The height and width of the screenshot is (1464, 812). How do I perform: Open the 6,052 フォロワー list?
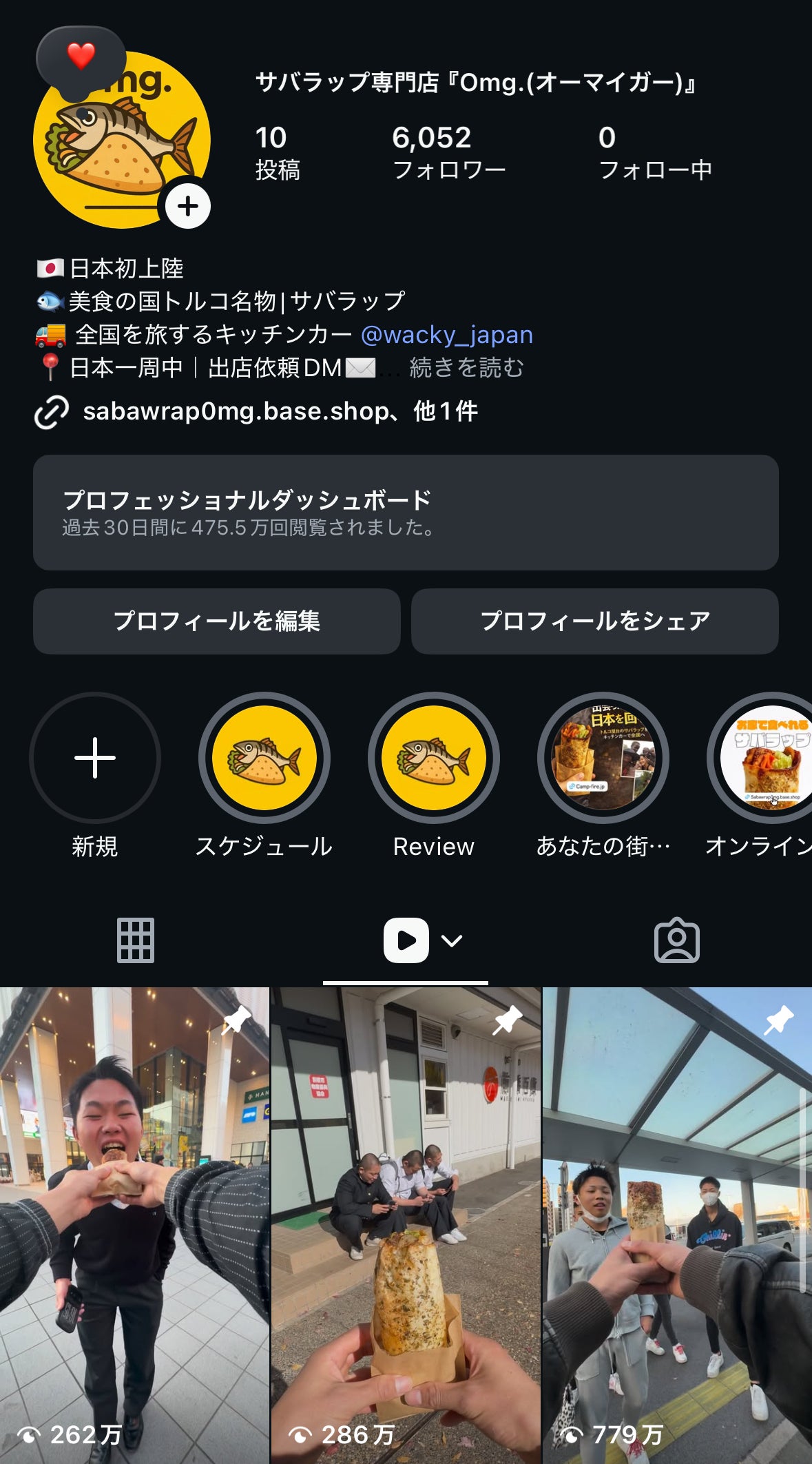click(x=448, y=152)
